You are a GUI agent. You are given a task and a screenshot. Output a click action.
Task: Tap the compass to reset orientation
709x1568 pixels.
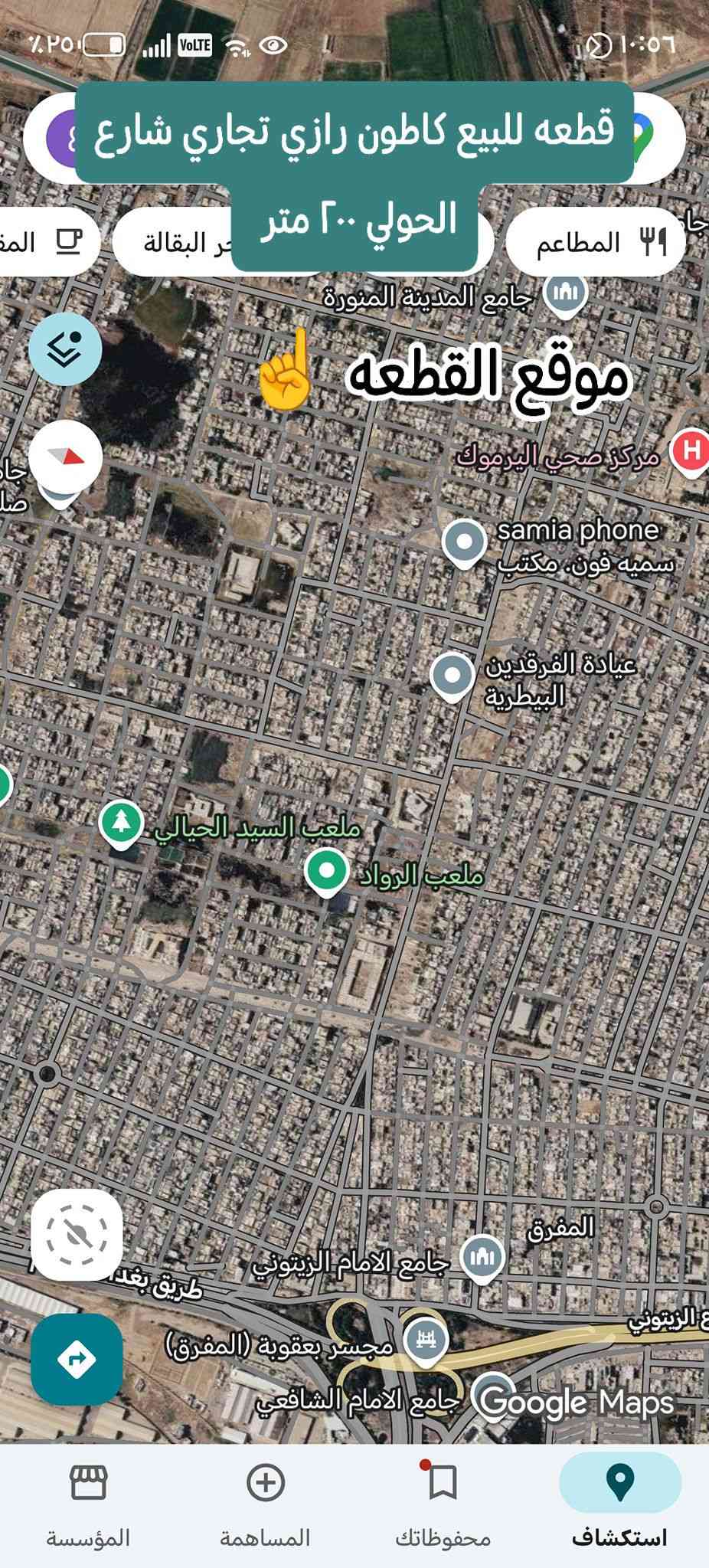point(65,457)
